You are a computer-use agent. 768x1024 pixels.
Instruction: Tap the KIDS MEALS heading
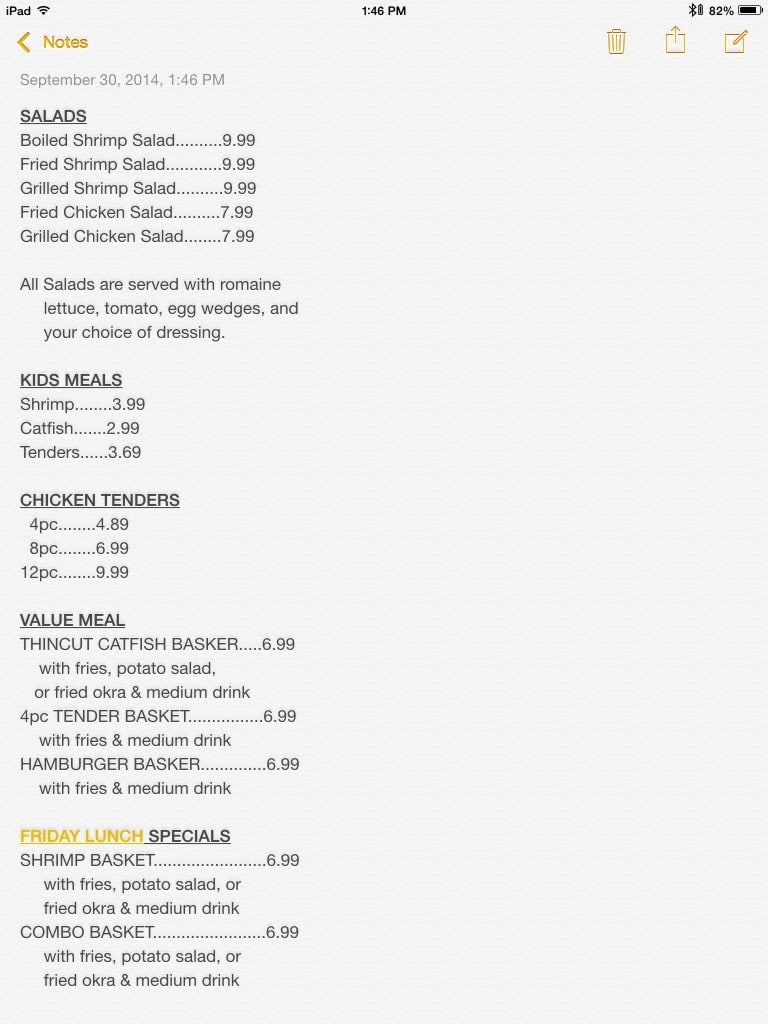[x=71, y=380]
